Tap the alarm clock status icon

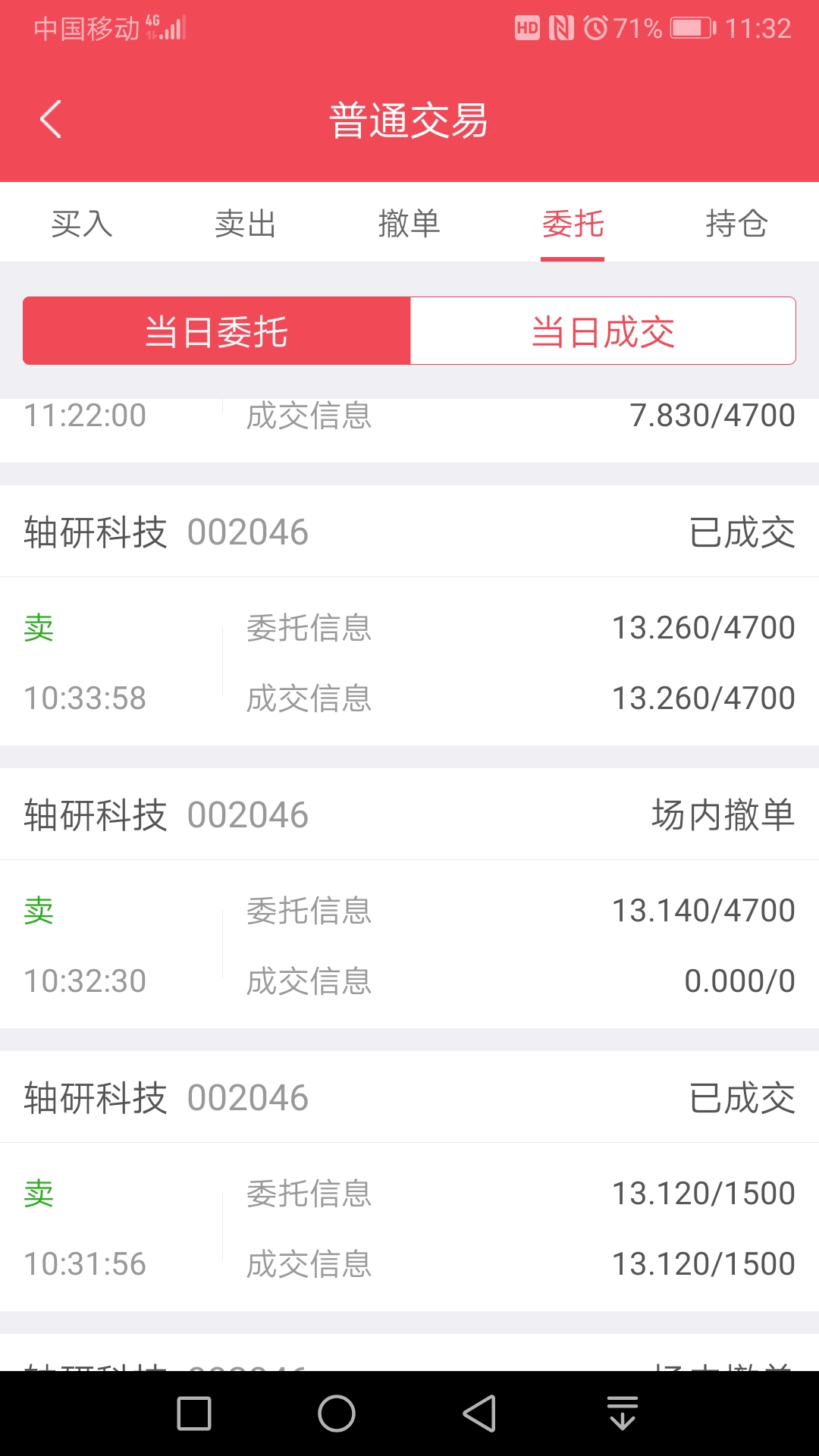point(596,27)
